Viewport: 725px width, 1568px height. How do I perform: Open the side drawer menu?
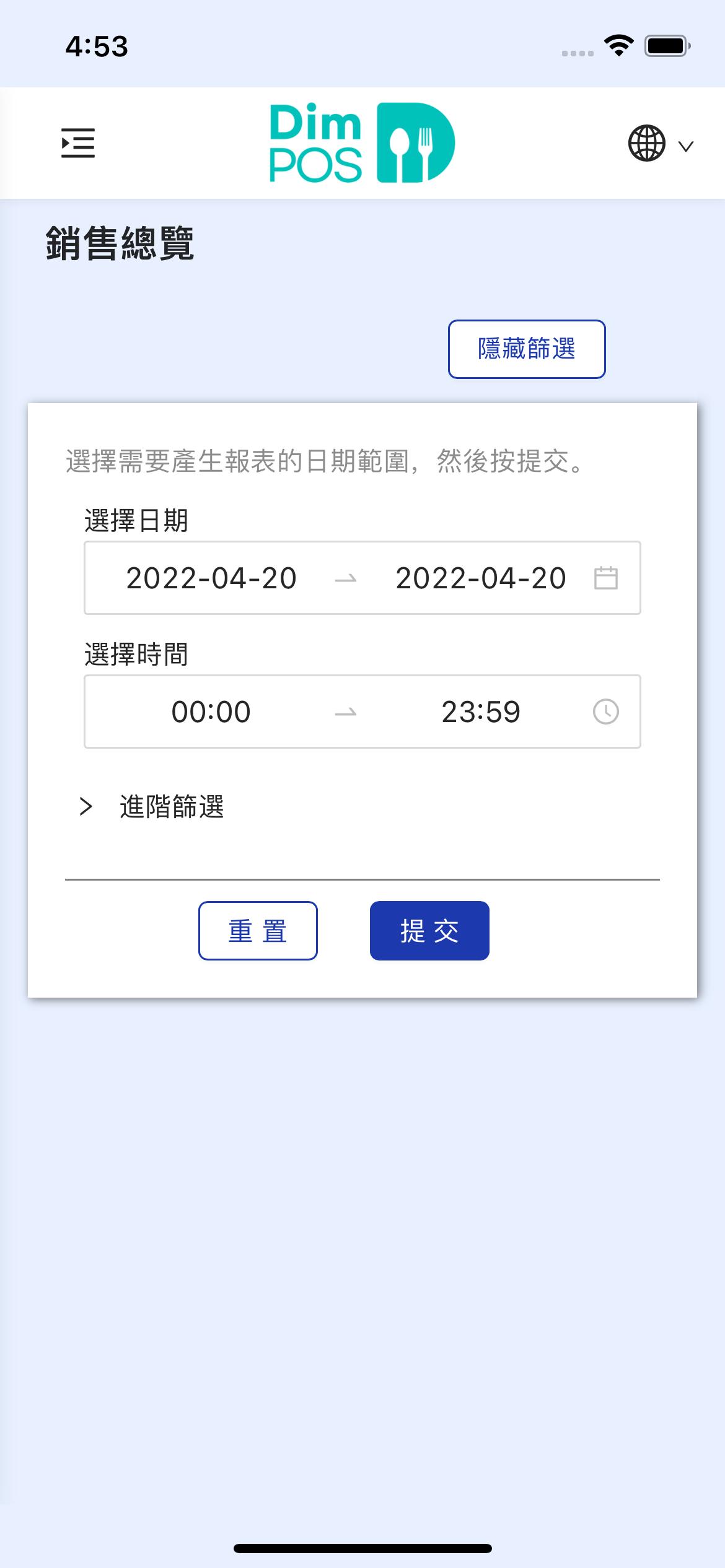click(78, 143)
